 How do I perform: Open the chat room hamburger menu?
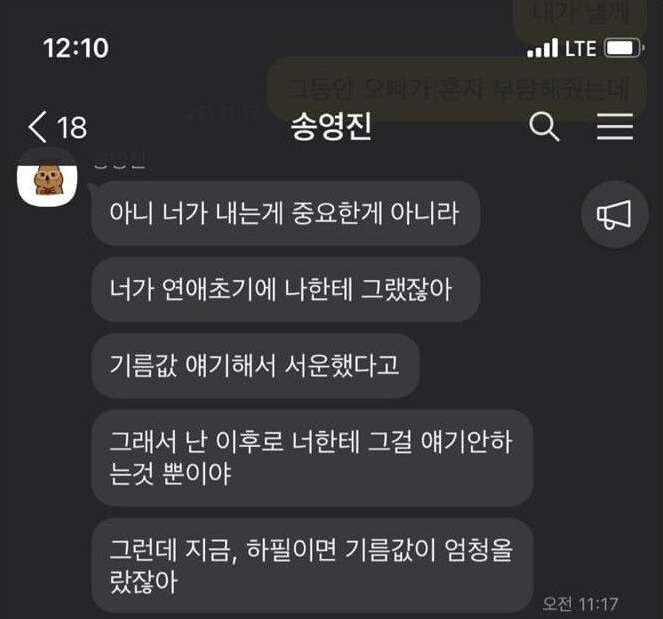(x=614, y=127)
